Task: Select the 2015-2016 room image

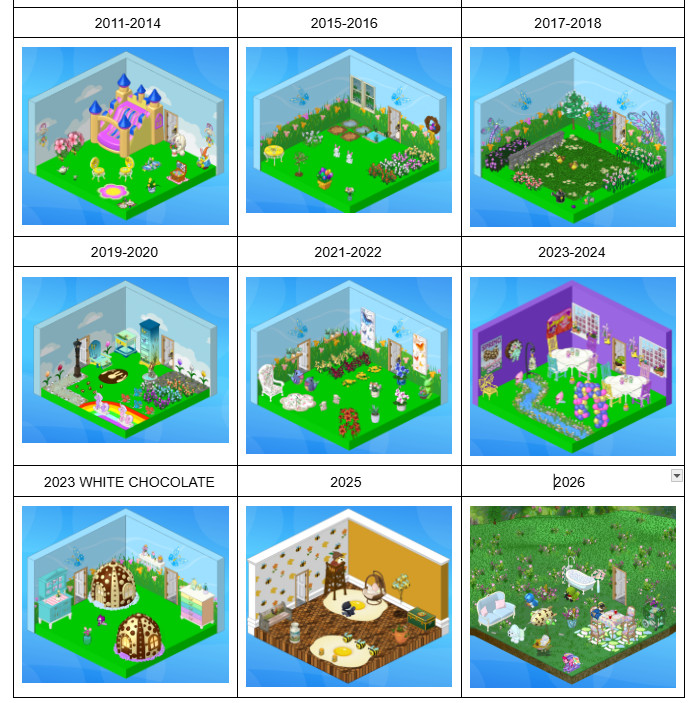Action: click(x=349, y=130)
